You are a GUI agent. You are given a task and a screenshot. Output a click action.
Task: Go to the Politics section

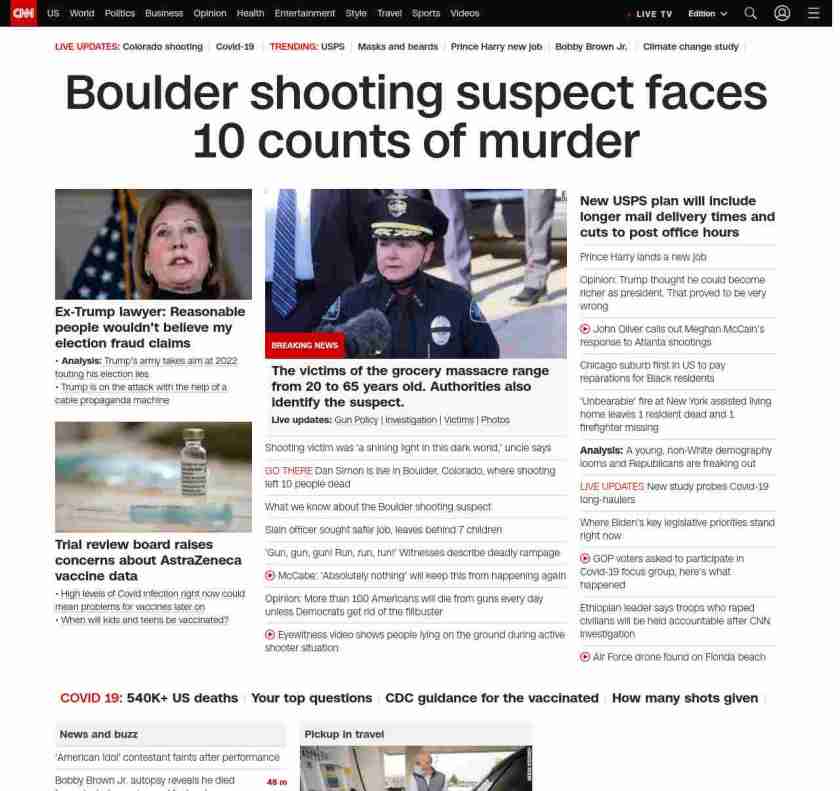point(119,13)
